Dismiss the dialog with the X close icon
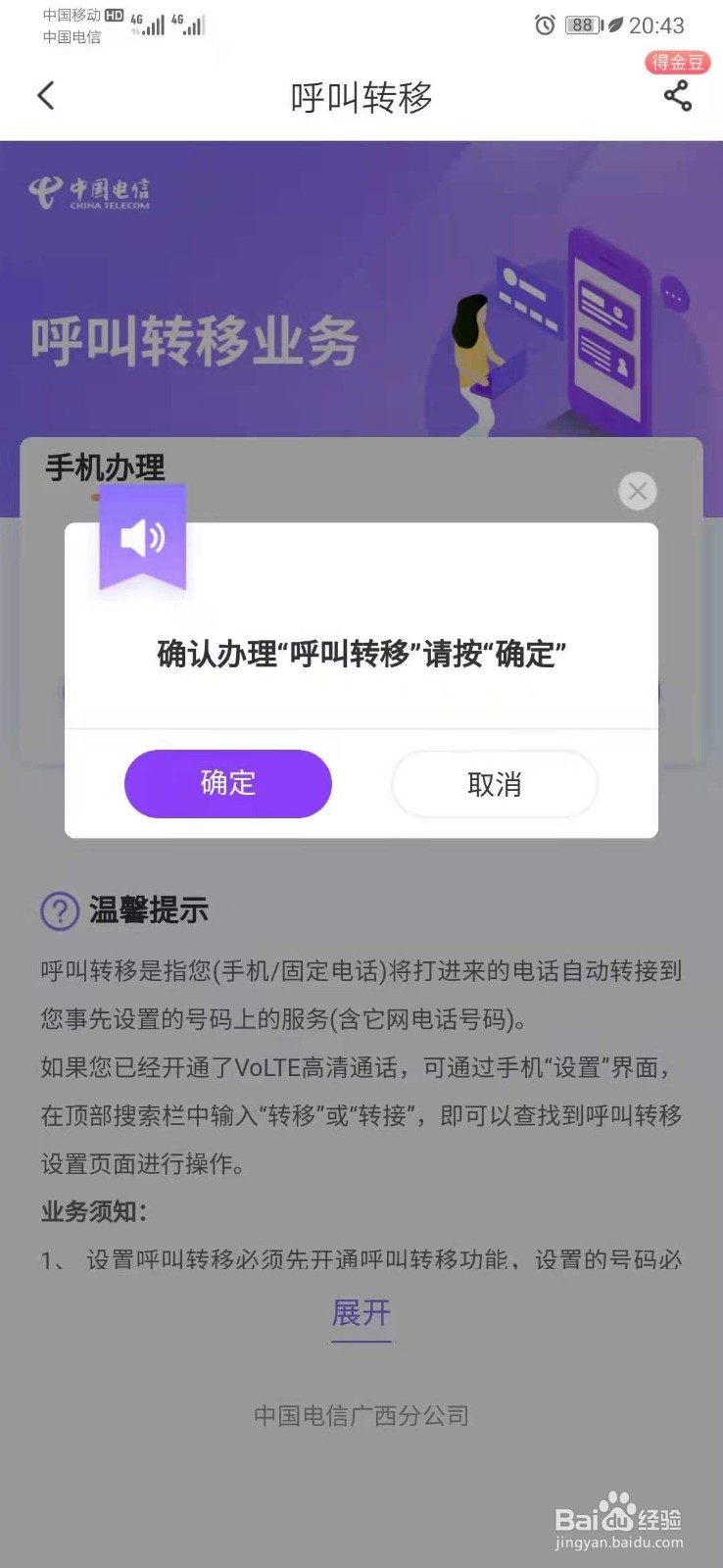Viewport: 723px width, 1568px height. pyautogui.click(x=637, y=491)
